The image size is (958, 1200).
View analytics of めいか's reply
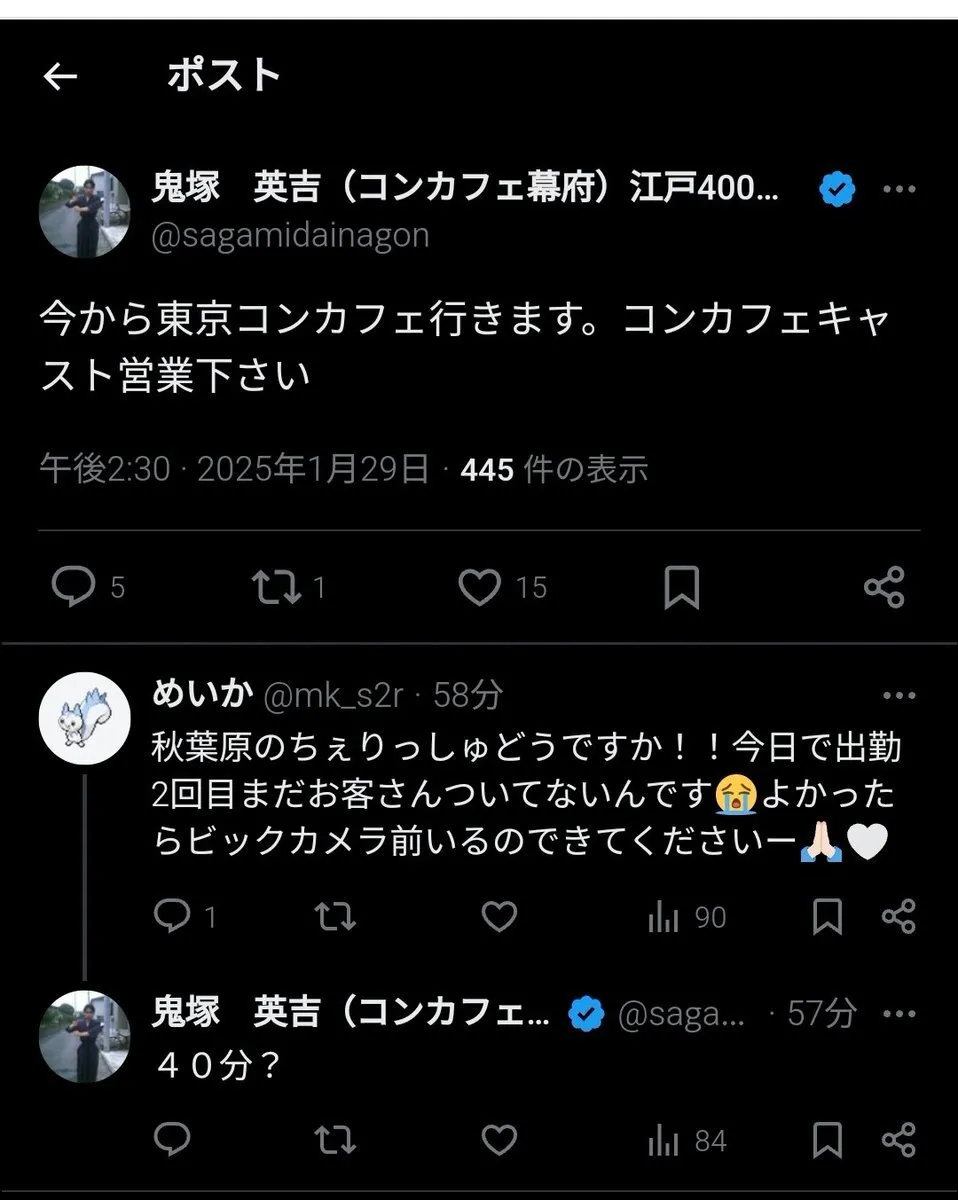pyautogui.click(x=664, y=916)
